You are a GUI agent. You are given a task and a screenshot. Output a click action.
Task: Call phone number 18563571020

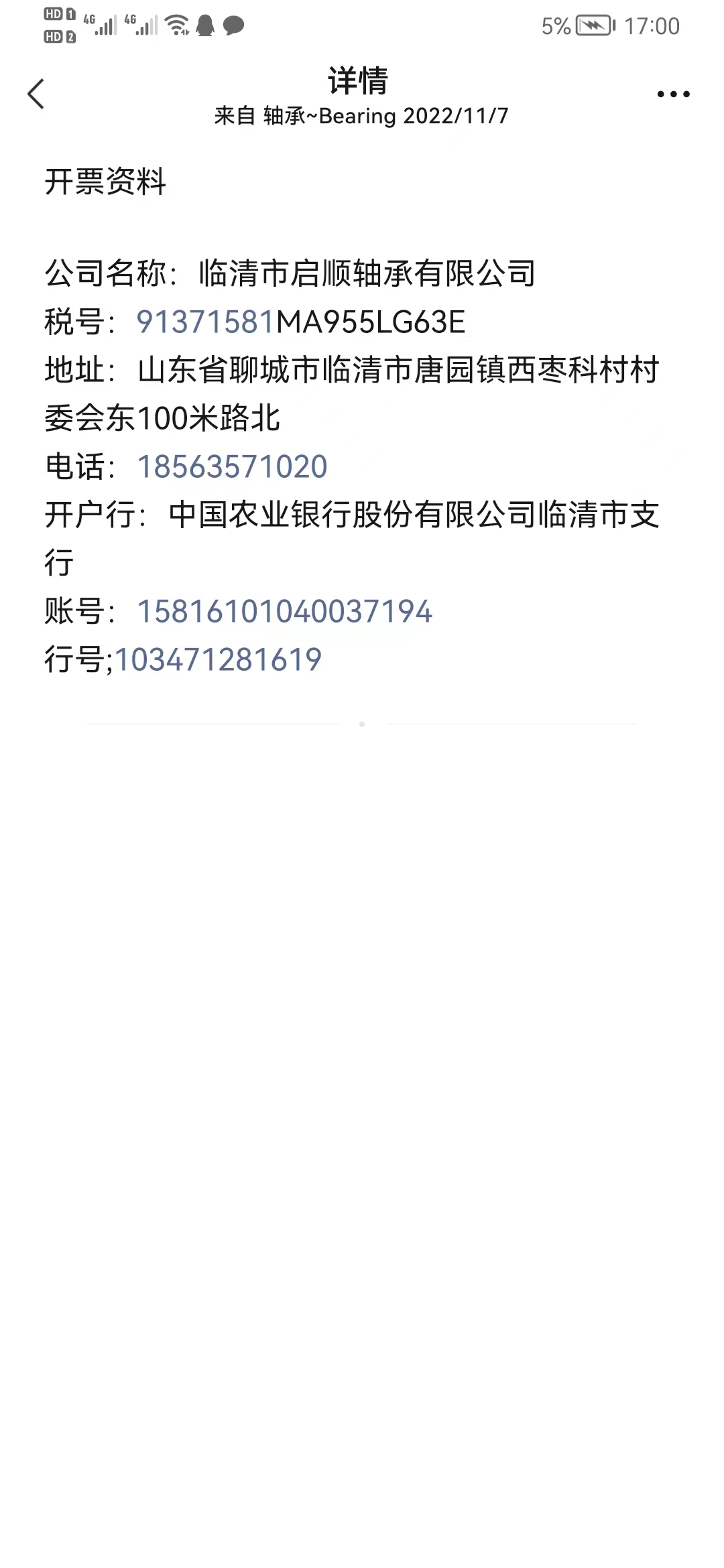pyautogui.click(x=232, y=467)
